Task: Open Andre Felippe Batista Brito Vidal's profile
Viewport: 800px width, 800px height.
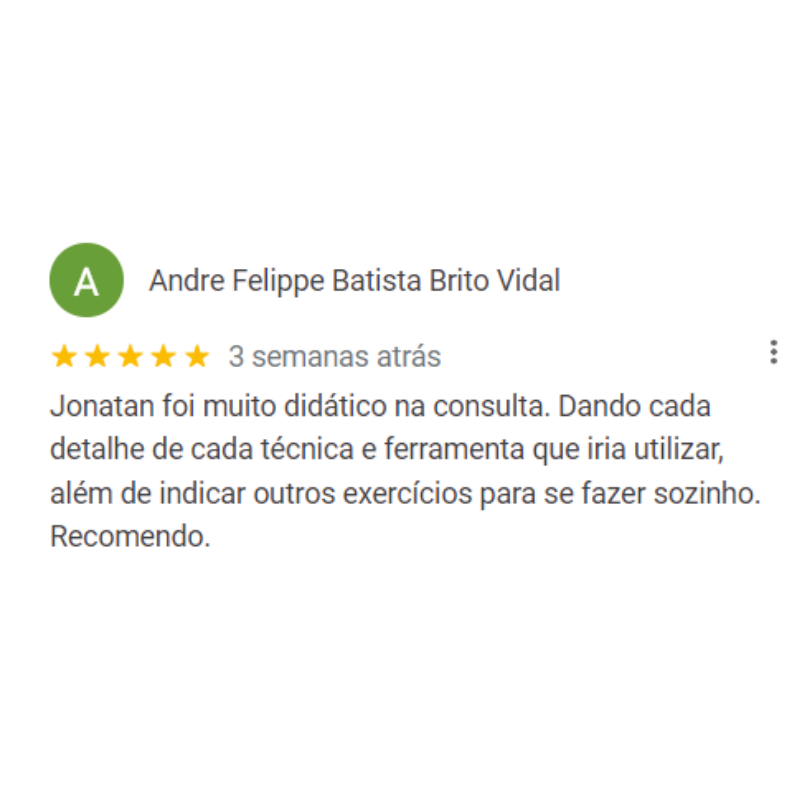Action: 354,281
